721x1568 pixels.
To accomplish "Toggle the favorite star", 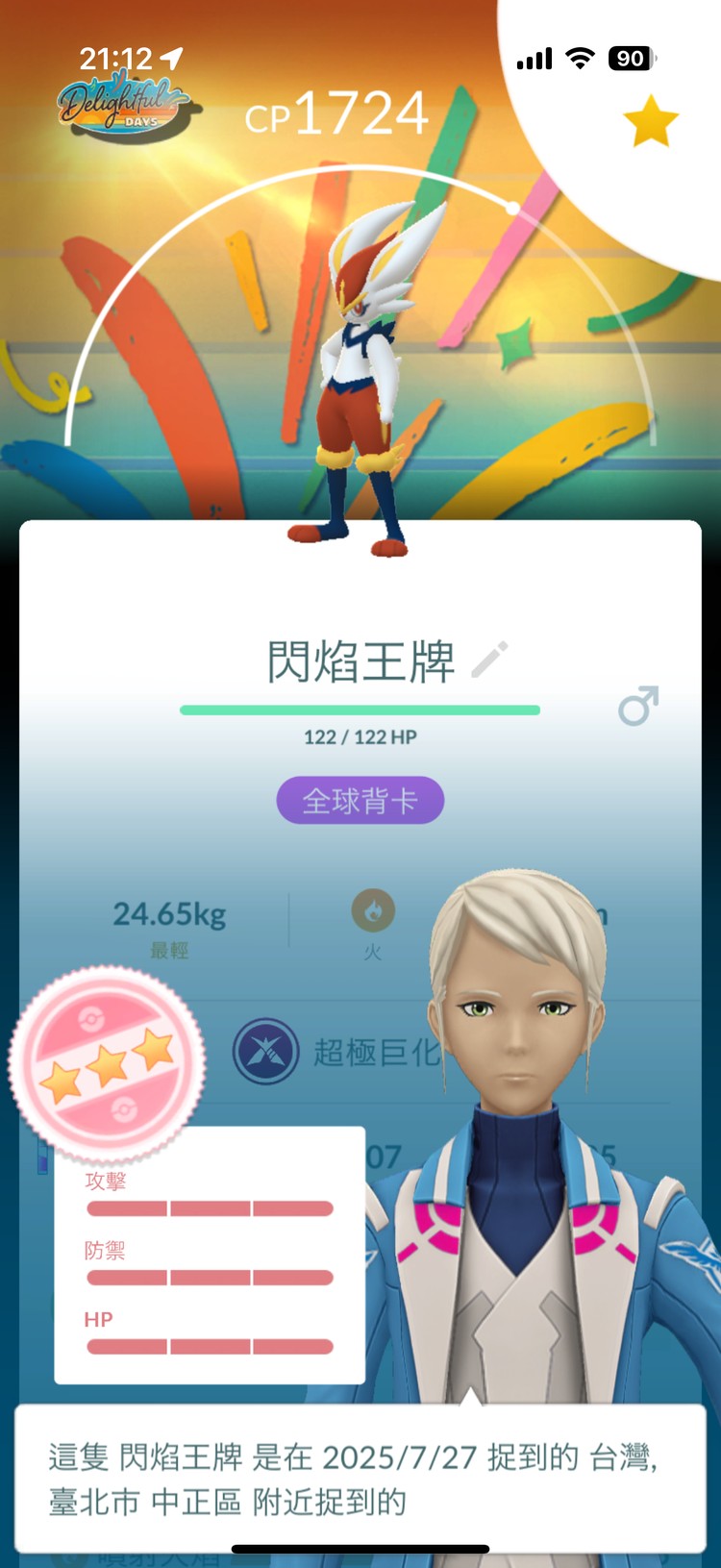I will click(652, 119).
